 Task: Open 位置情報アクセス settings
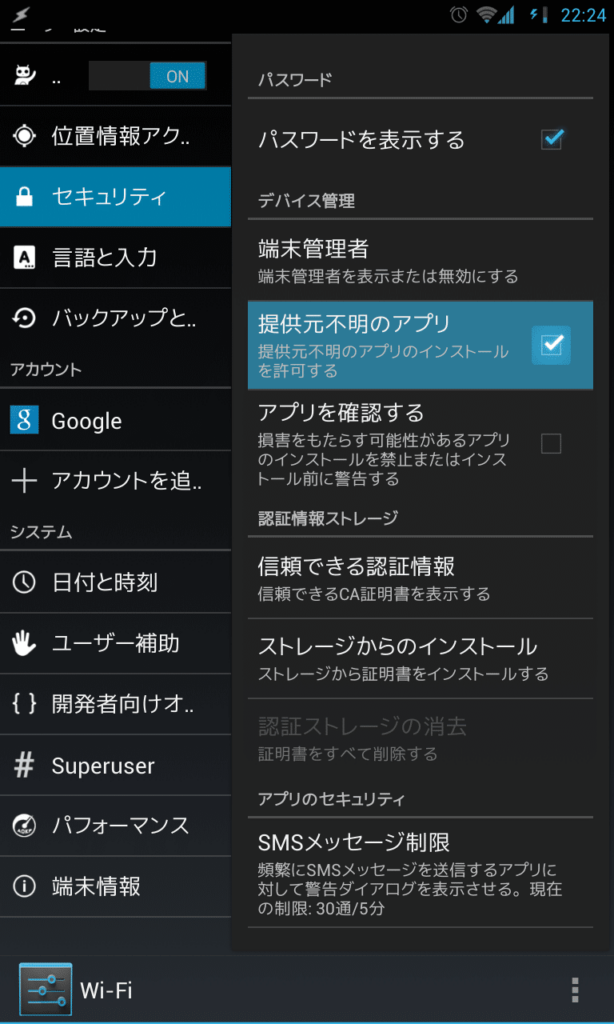tap(115, 136)
